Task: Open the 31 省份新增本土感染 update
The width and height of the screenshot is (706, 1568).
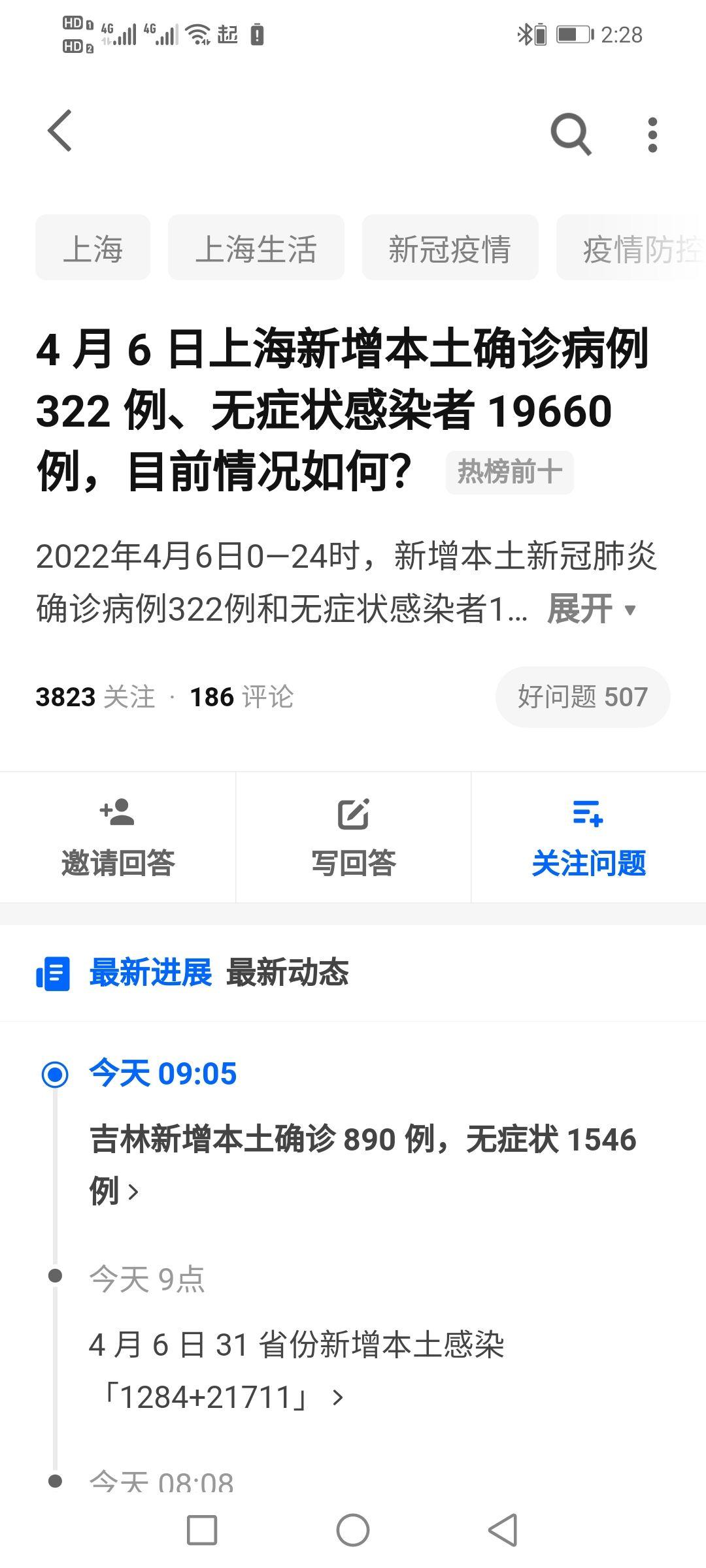Action: (297, 1371)
